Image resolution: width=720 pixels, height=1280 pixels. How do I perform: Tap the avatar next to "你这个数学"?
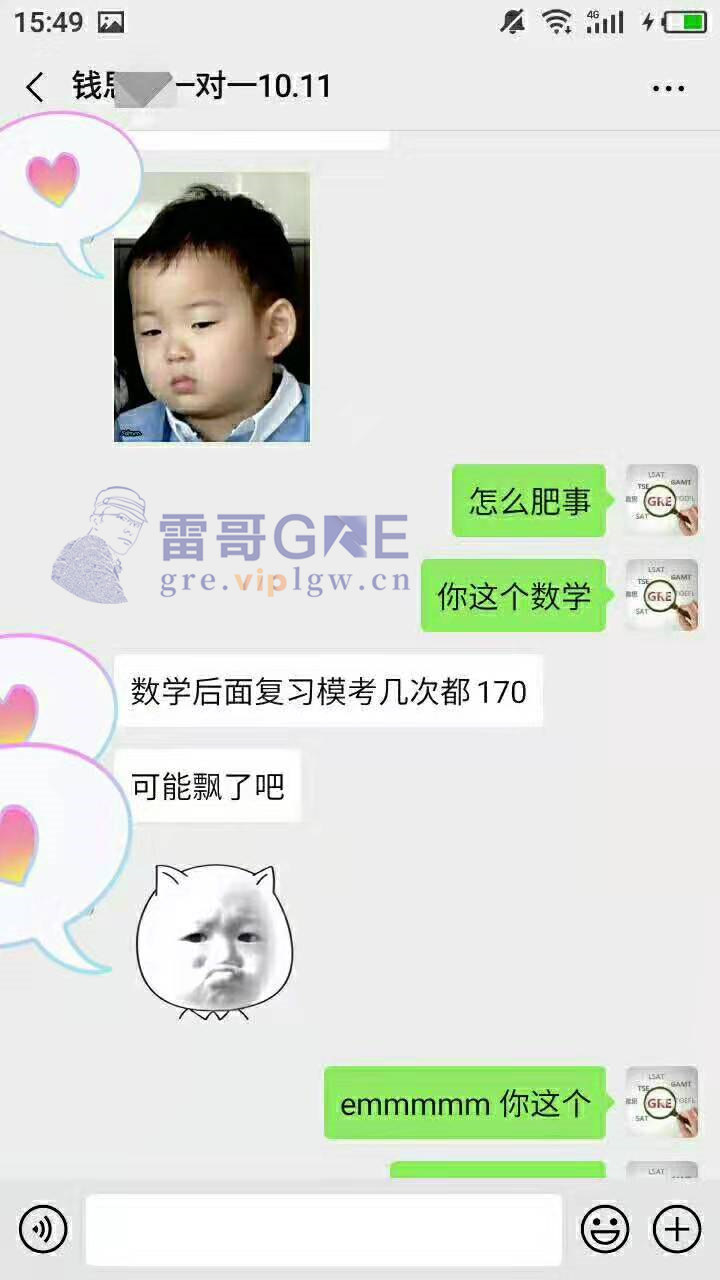coord(661,595)
